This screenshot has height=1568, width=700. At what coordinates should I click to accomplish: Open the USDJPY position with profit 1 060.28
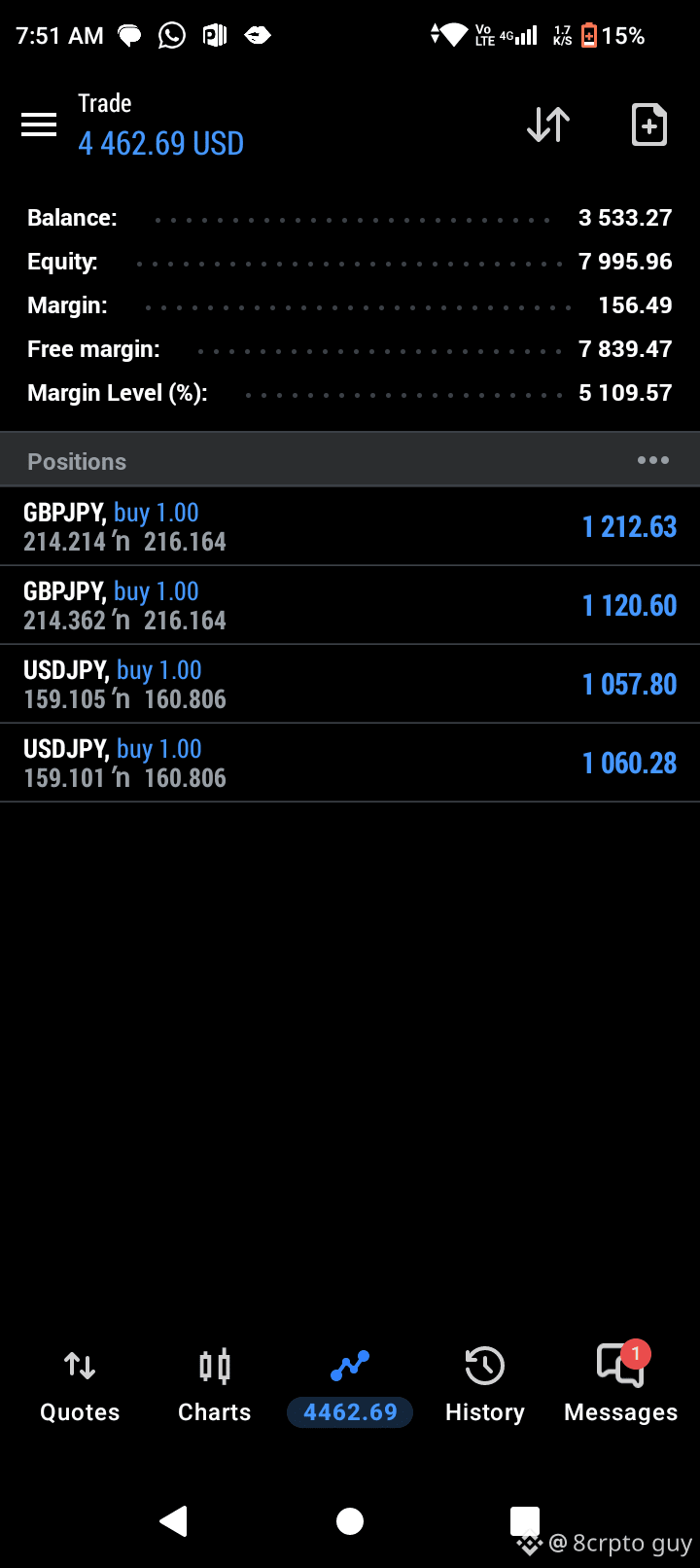[350, 763]
